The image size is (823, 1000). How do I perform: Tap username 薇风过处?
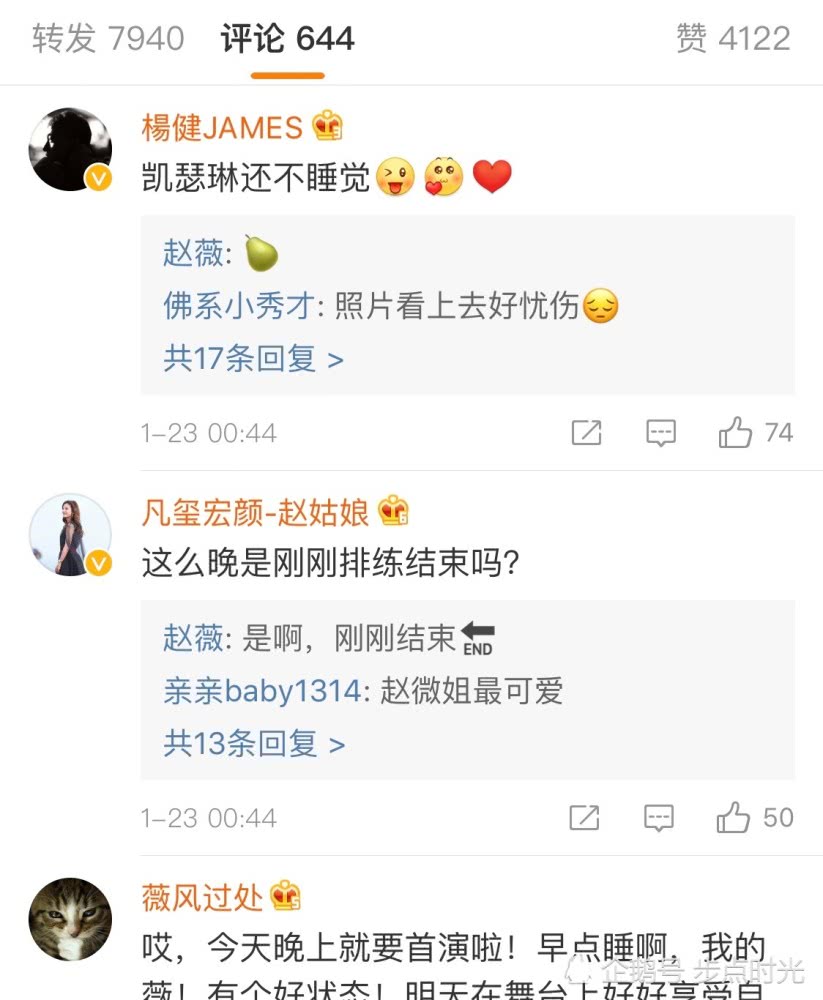(x=202, y=897)
